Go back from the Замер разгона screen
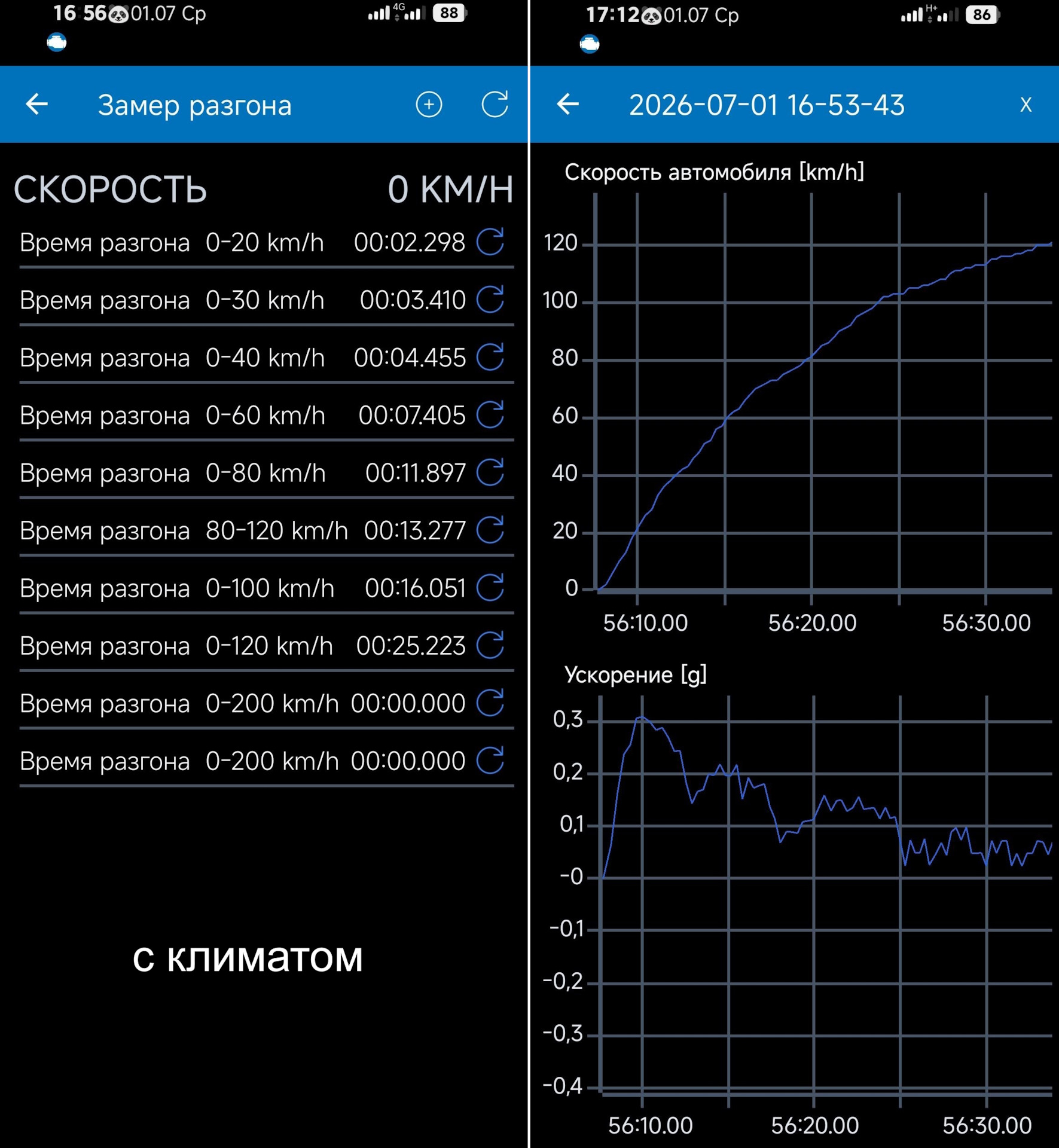 37,105
